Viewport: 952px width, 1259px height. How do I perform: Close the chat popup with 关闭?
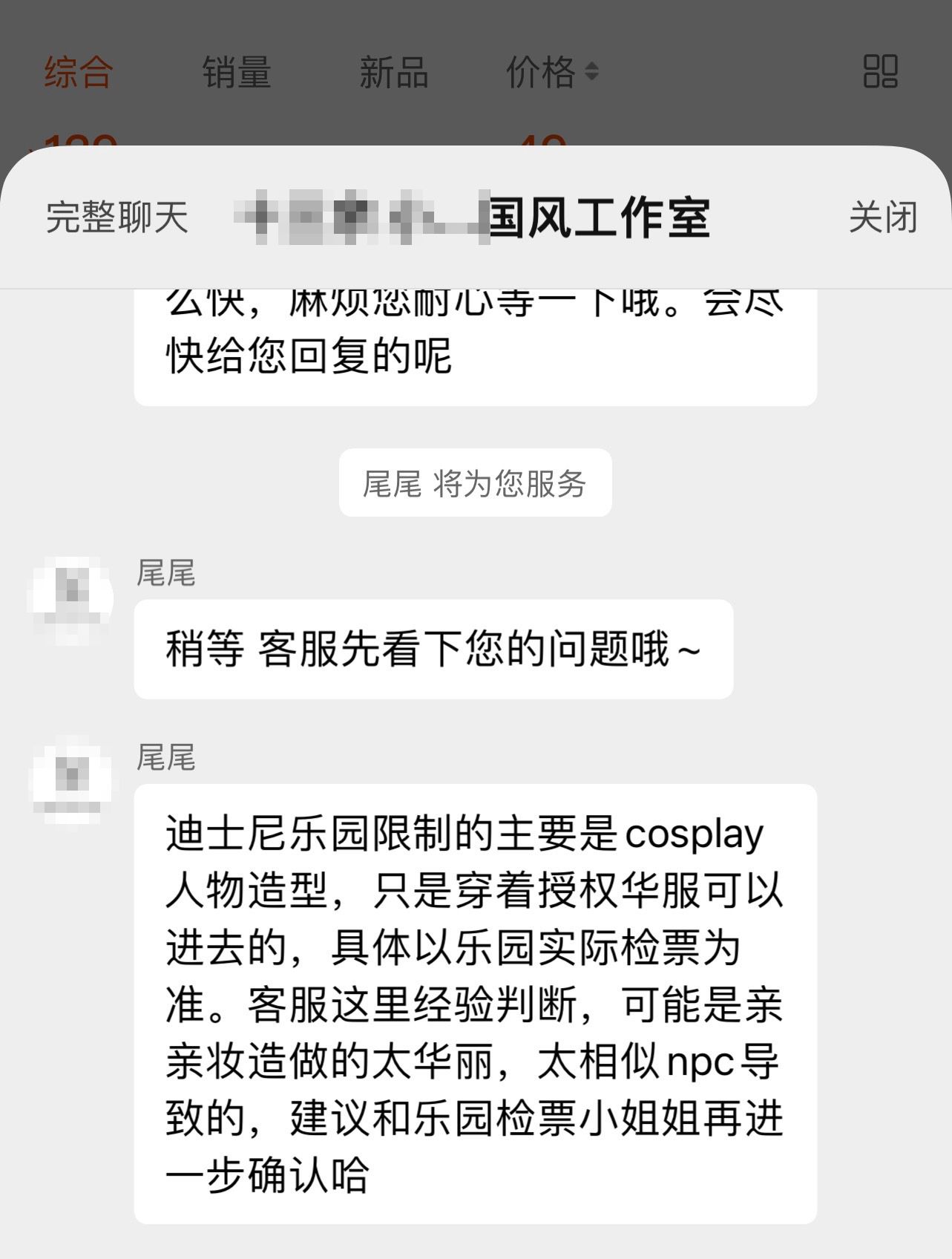tap(882, 218)
